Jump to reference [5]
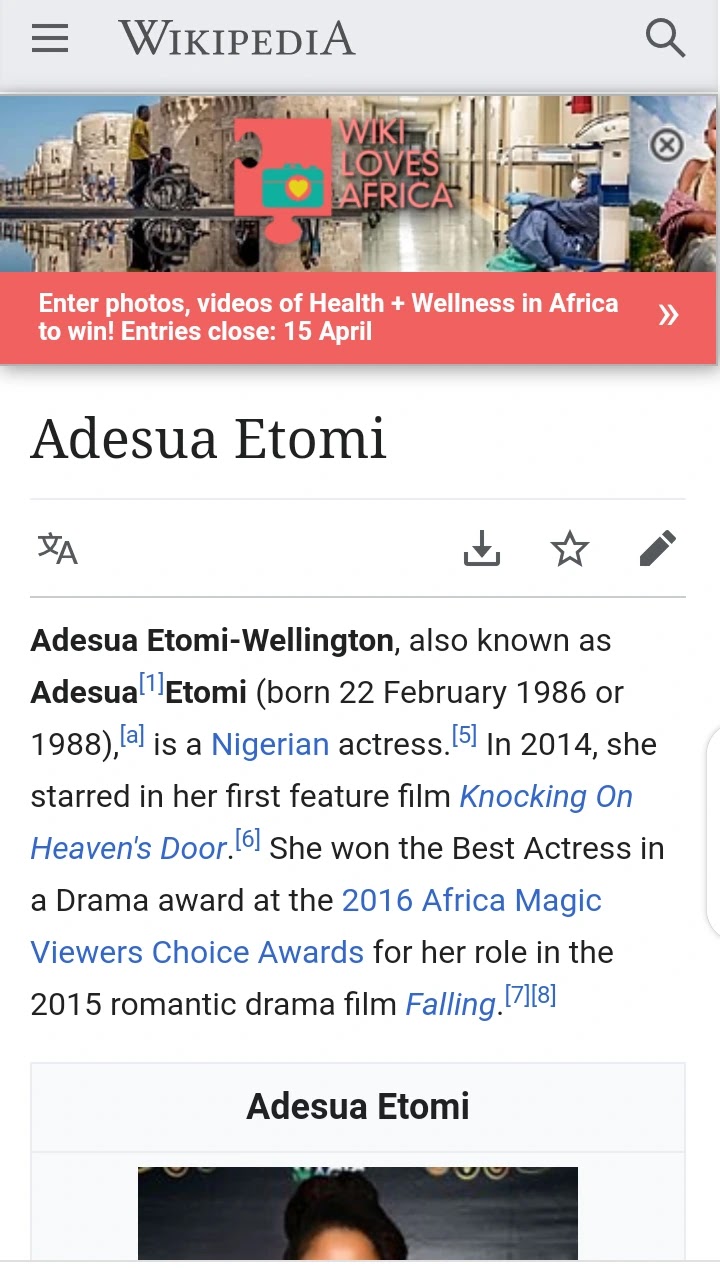Viewport: 720px width, 1268px height. [x=464, y=737]
